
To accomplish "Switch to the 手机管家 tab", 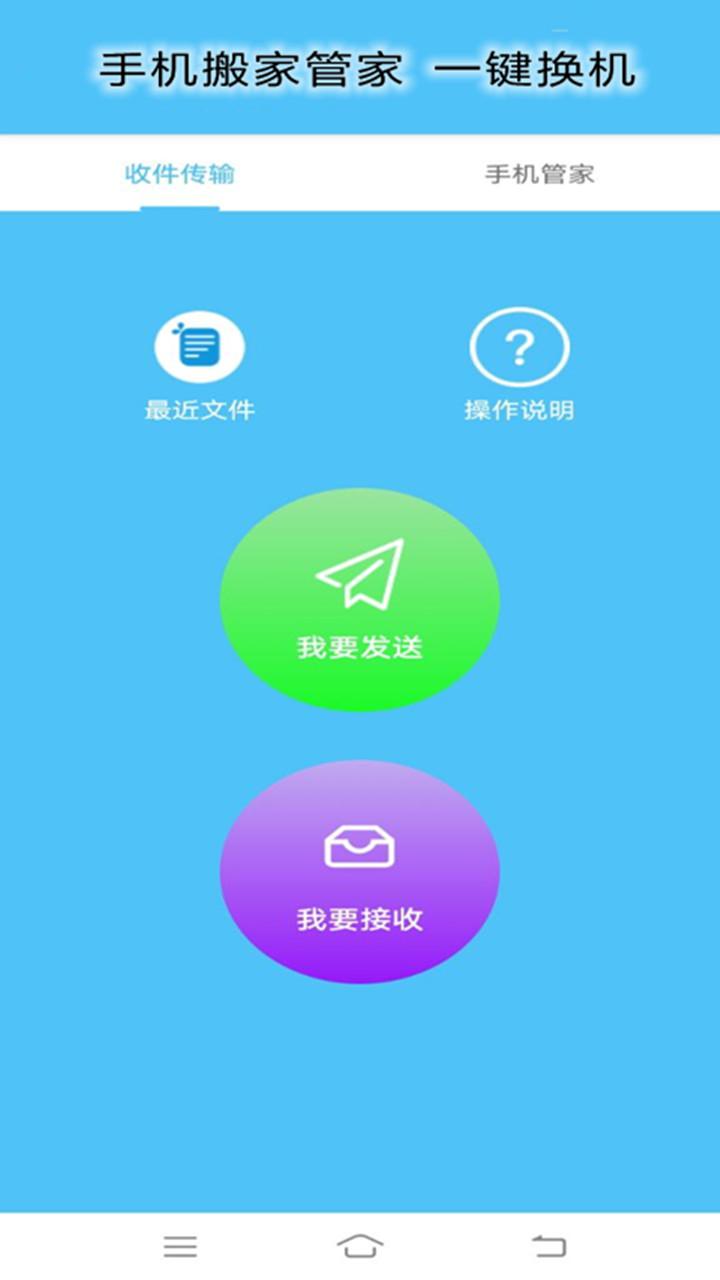I will (540, 174).
